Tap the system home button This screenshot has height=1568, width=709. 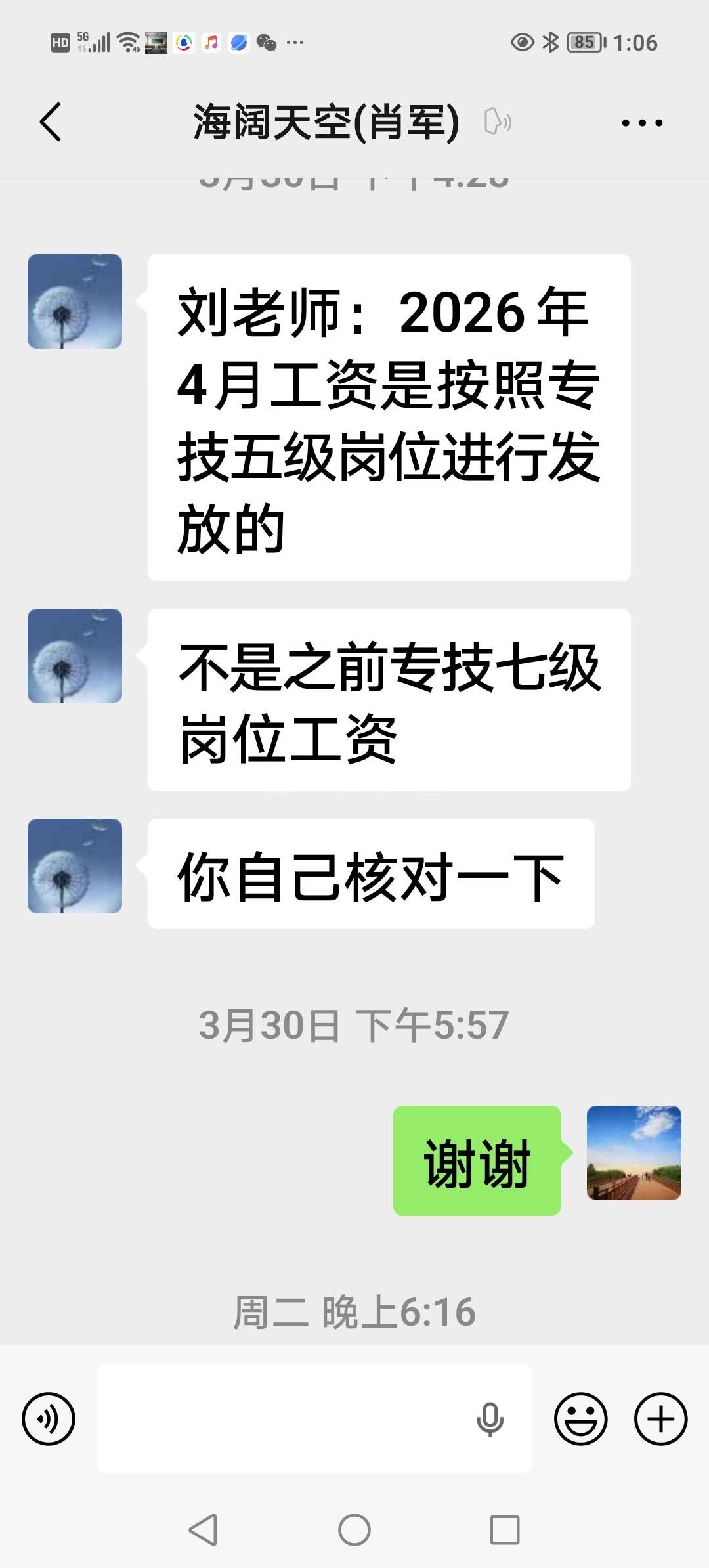click(354, 1530)
